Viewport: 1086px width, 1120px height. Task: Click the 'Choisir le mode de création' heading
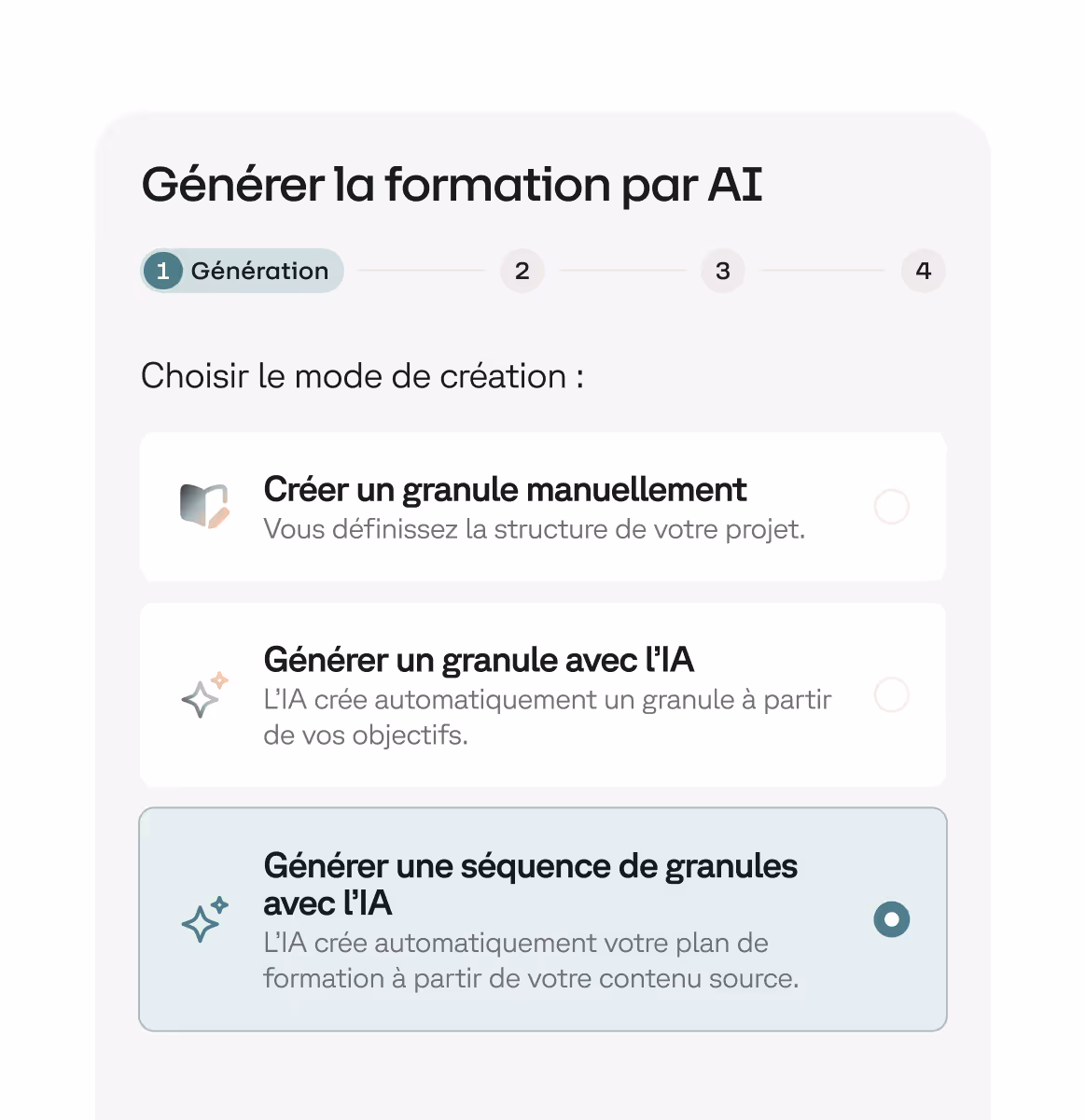point(362,376)
